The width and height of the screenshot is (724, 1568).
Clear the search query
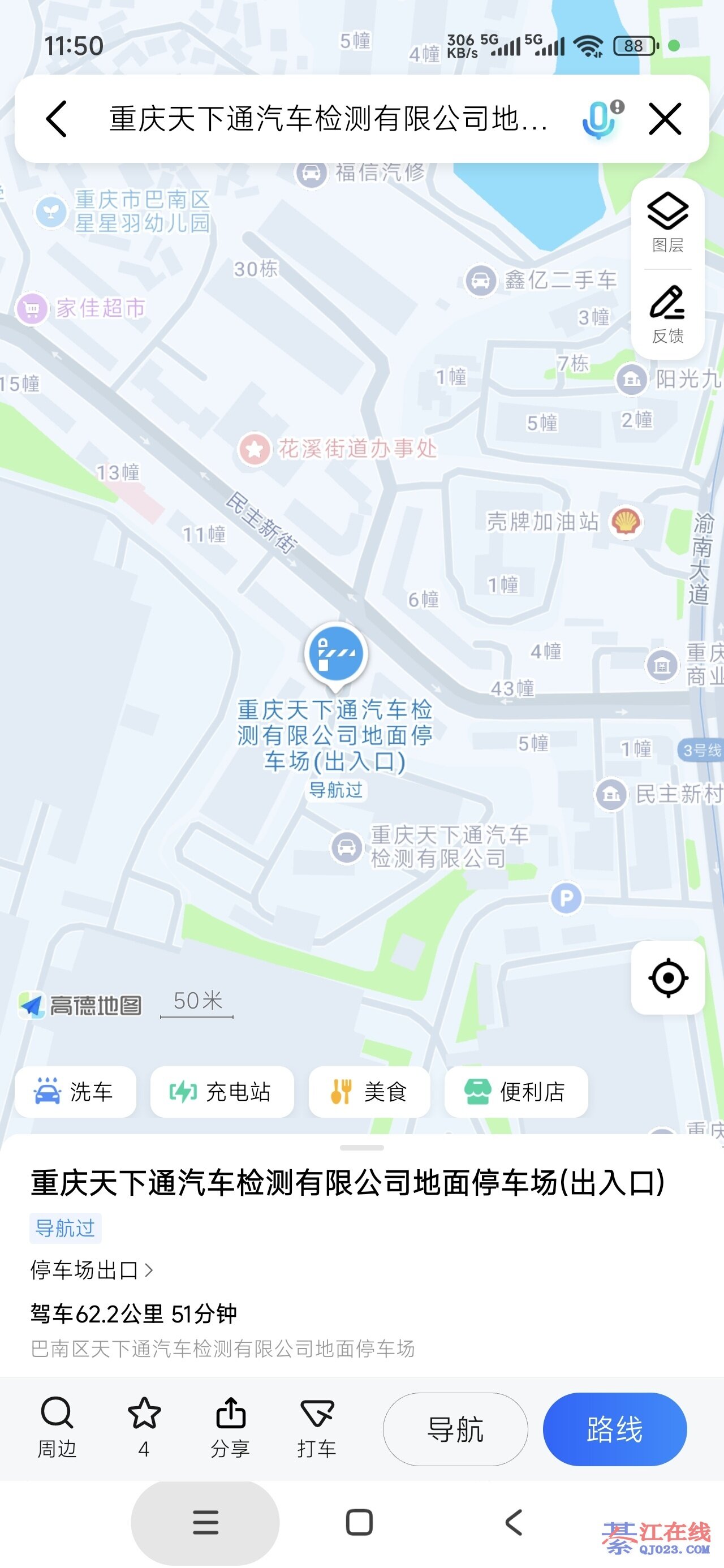tap(664, 119)
